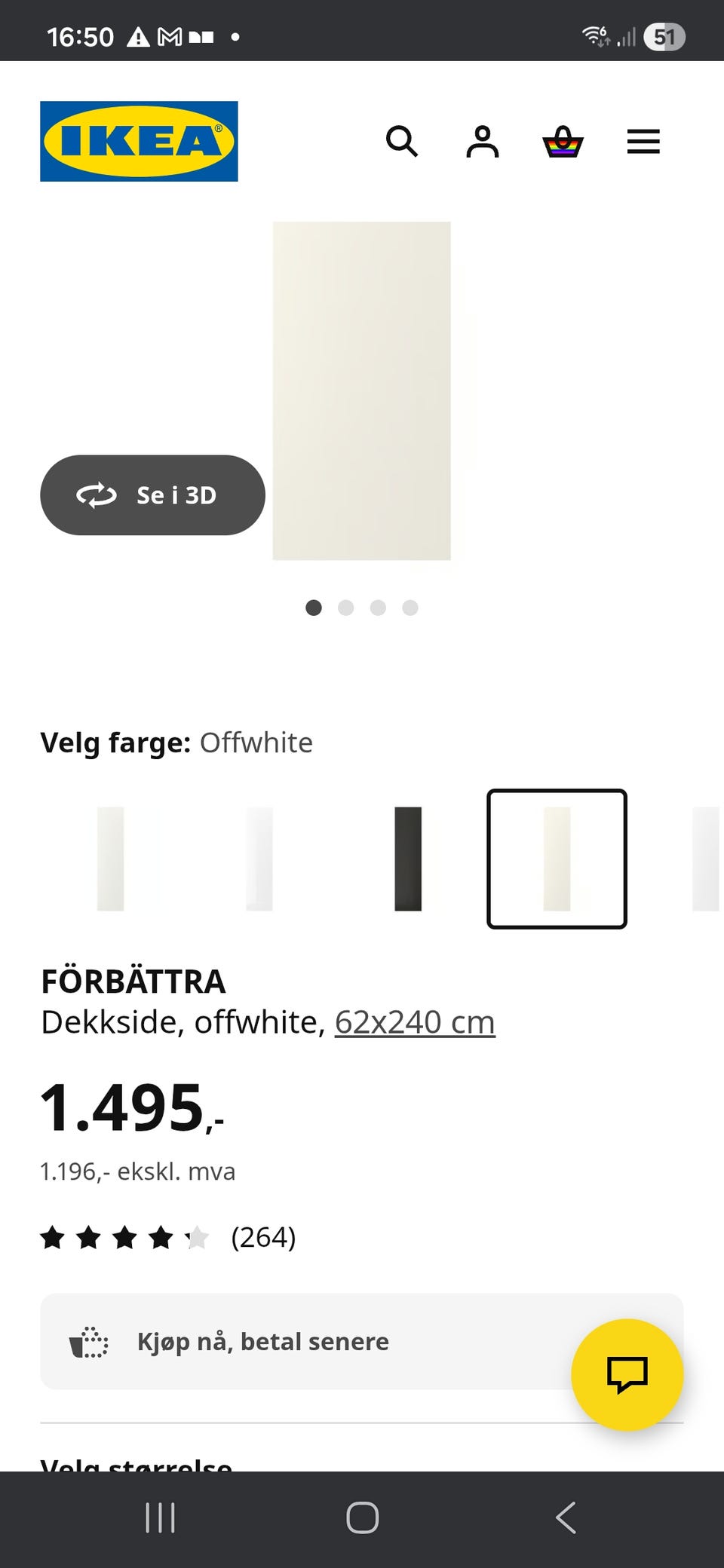
Task: Open the 264 customer reviews rating
Action: (x=262, y=1236)
